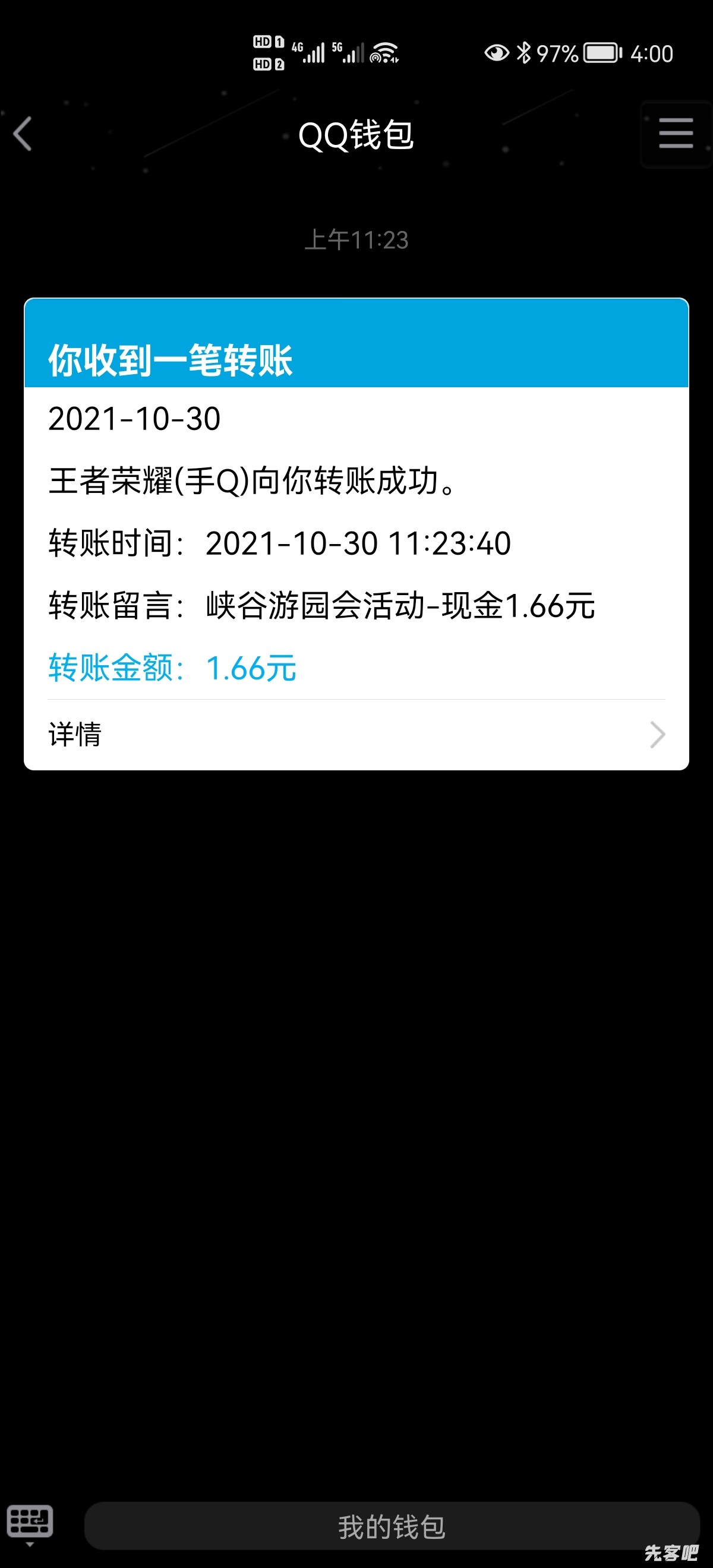Open 详情 of the transfer

355,734
